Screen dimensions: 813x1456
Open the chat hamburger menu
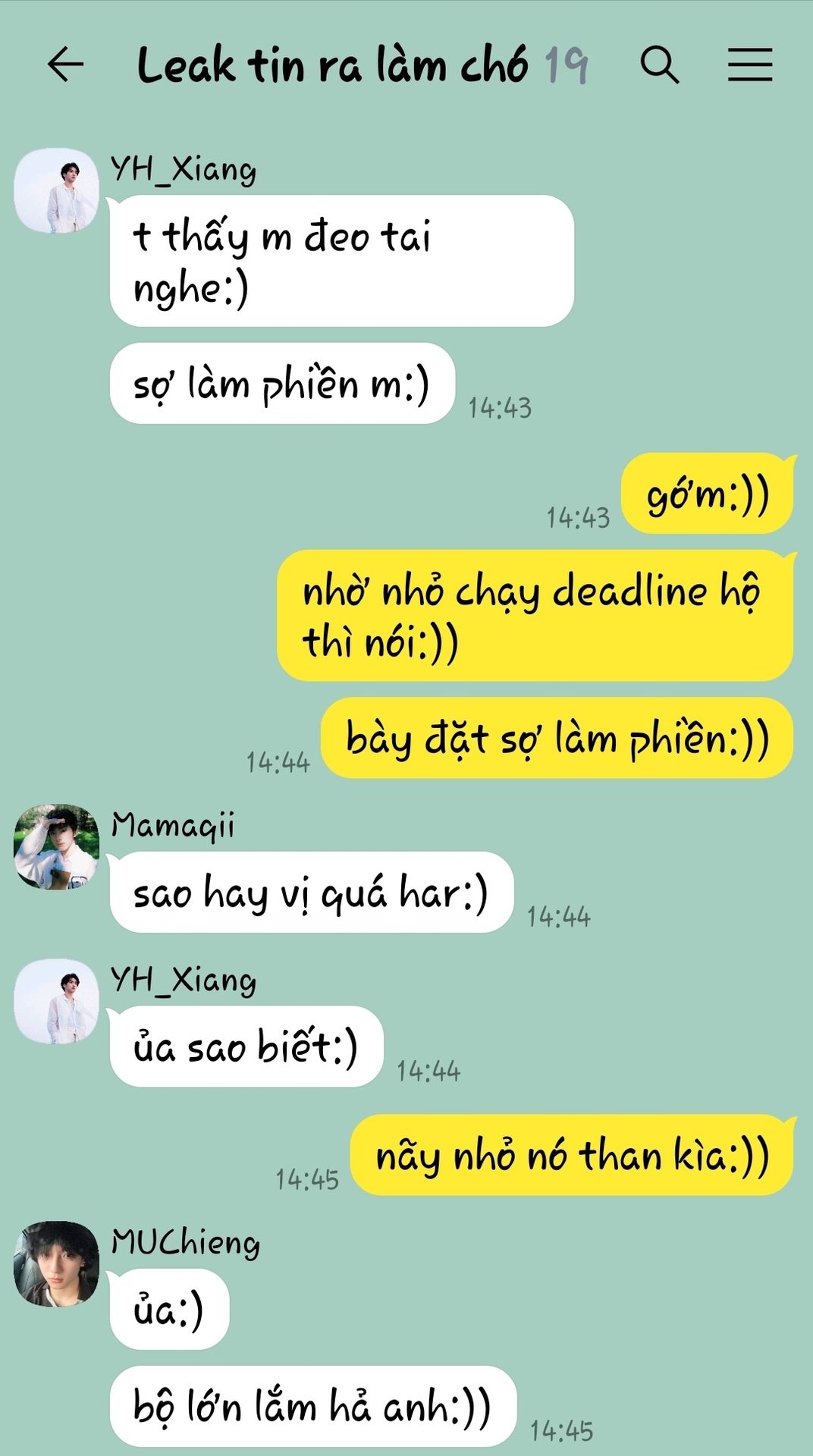tap(749, 64)
